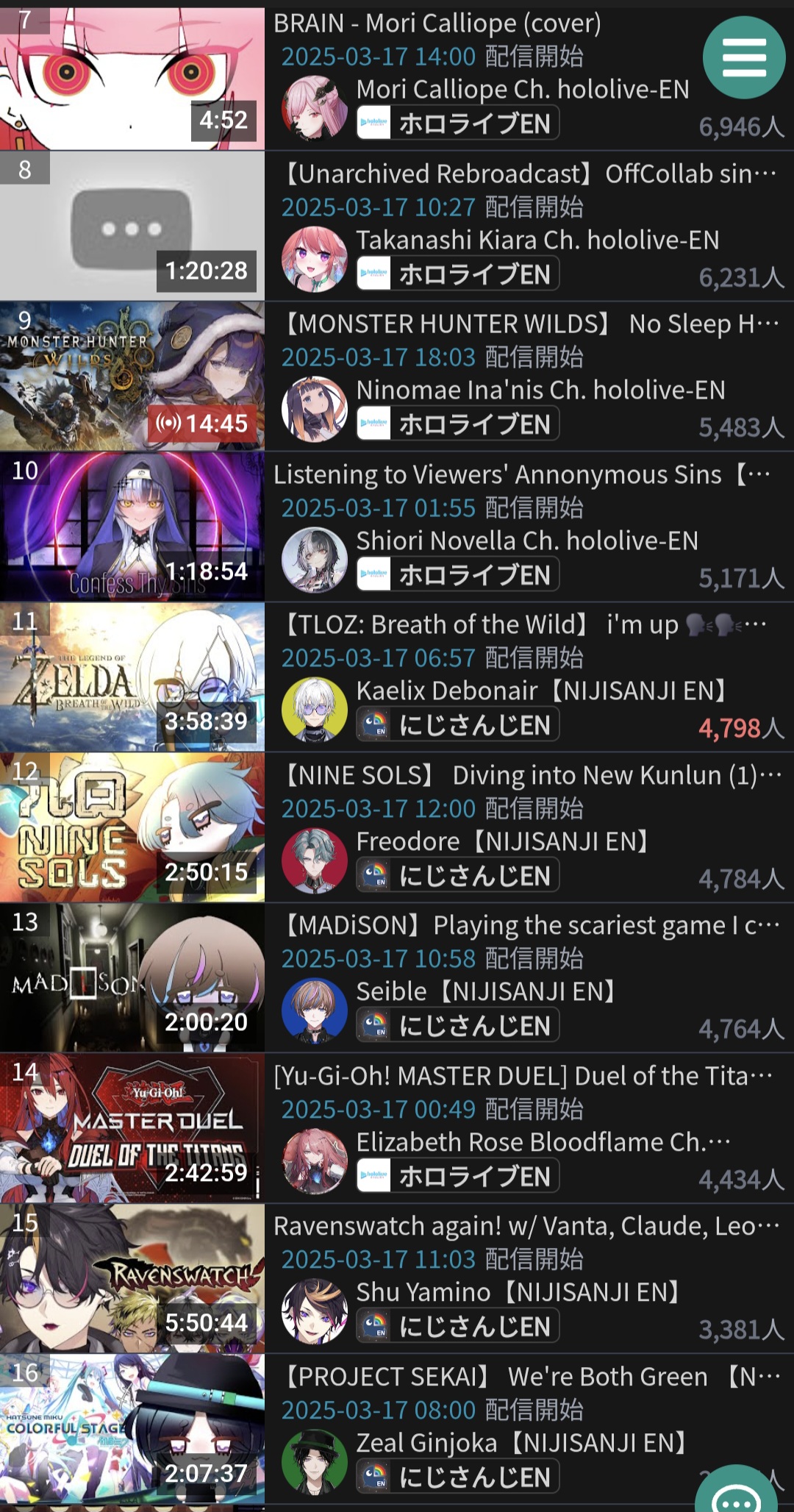Tap the にじさんじEN tag under Kaelix Debonair
Image resolution: width=794 pixels, height=1512 pixels.
click(x=457, y=724)
